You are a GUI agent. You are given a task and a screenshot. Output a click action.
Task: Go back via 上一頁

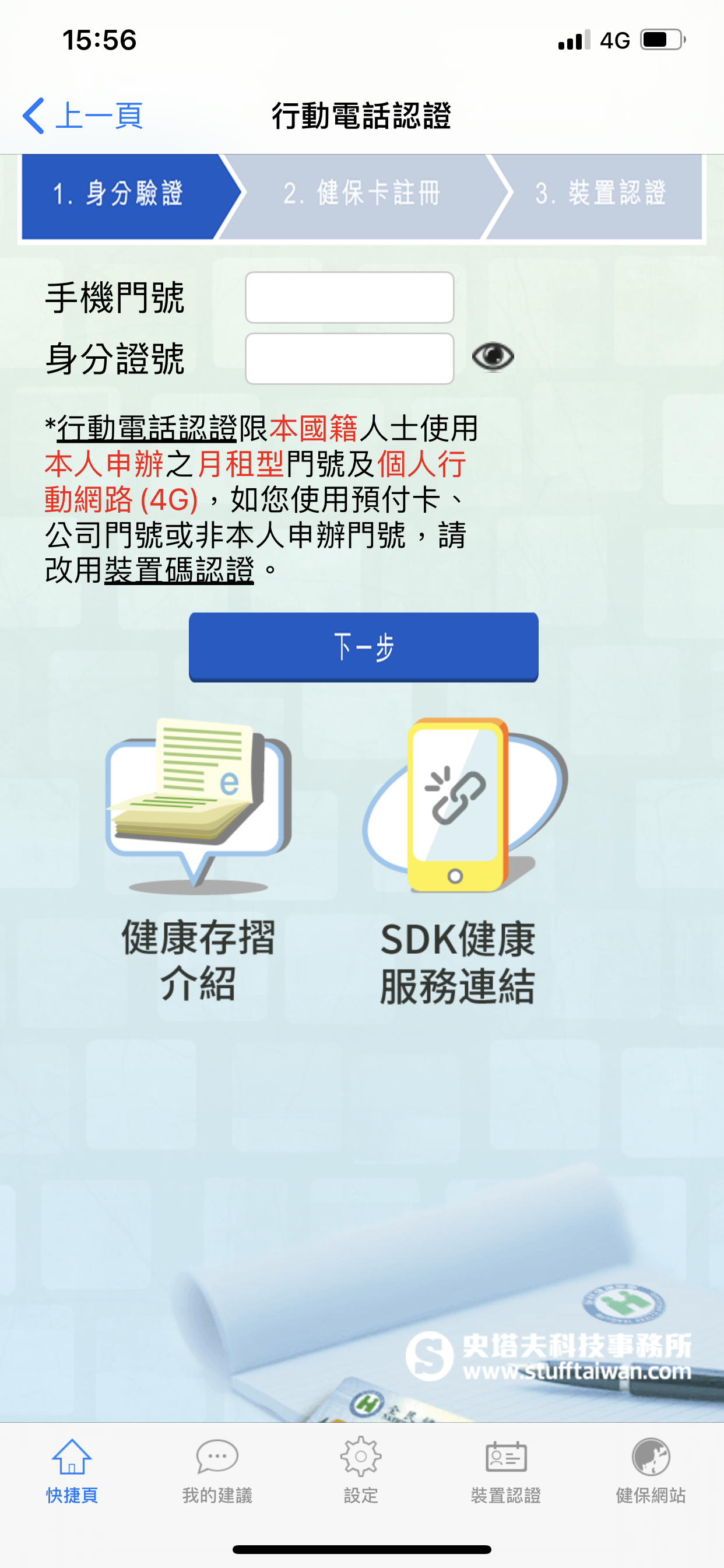(x=82, y=116)
